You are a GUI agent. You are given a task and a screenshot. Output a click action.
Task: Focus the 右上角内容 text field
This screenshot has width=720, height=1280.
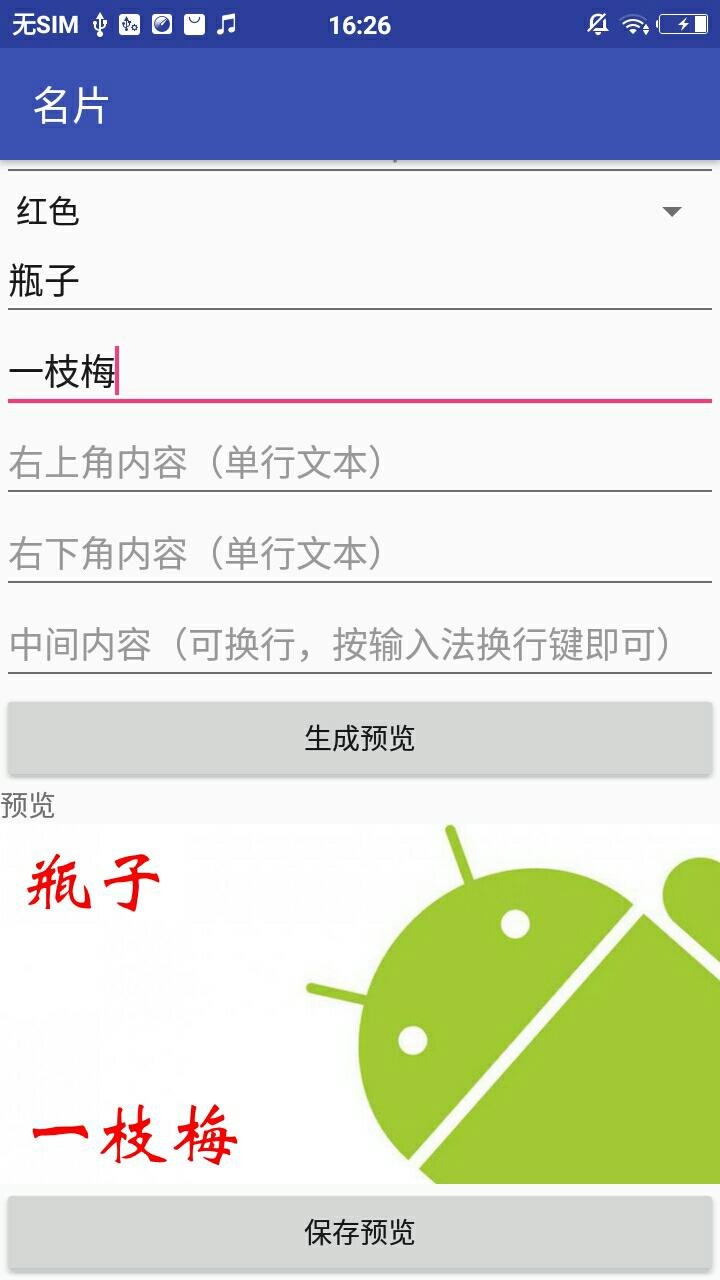click(x=360, y=463)
